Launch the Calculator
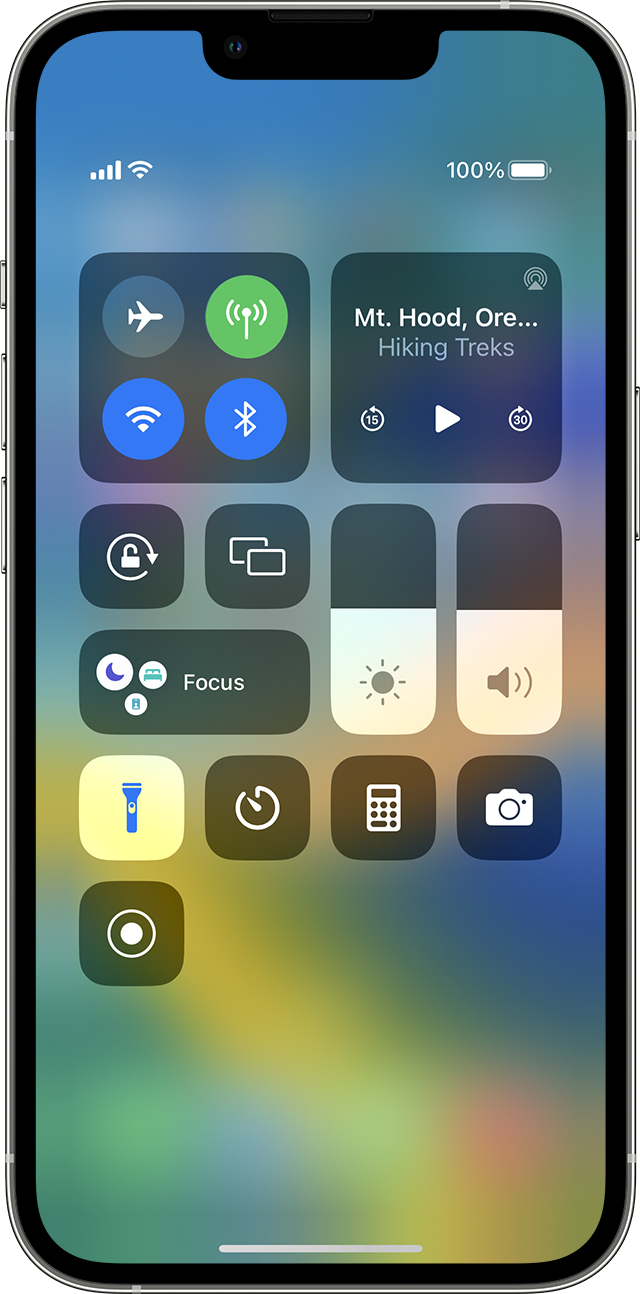Image resolution: width=640 pixels, height=1294 pixels. (x=383, y=808)
